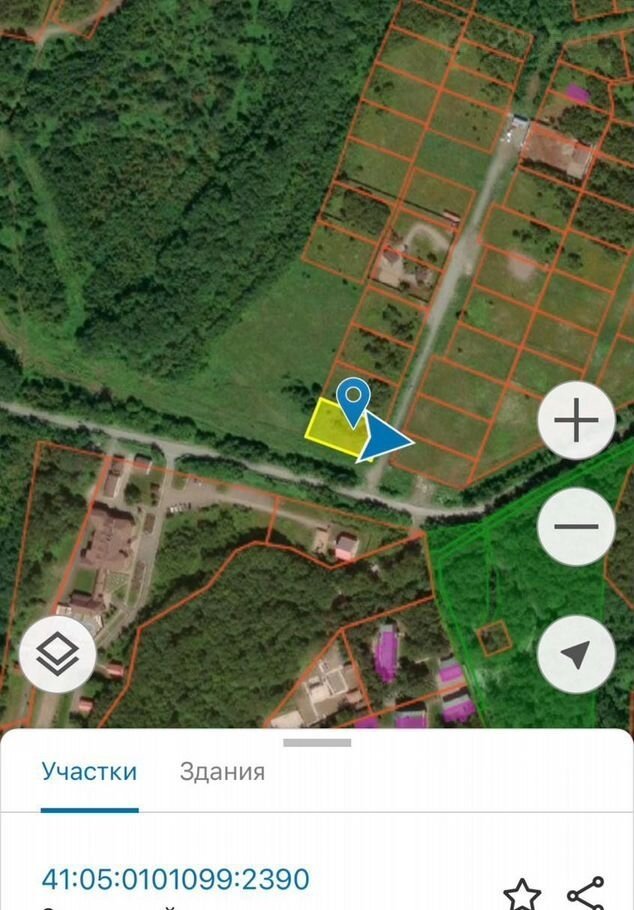This screenshot has width=634, height=910.
Task: Center map on my location
Action: 575,655
